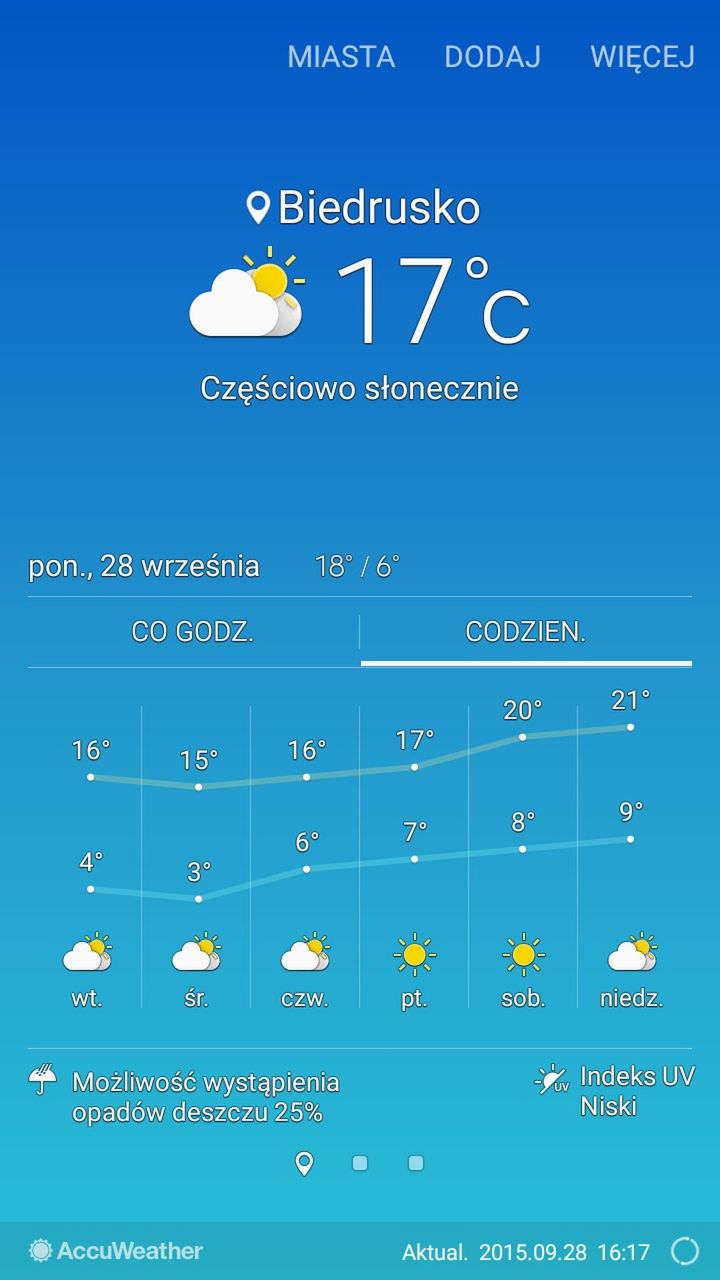Select the second page indicator dot
The width and height of the screenshot is (720, 1280).
359,1163
